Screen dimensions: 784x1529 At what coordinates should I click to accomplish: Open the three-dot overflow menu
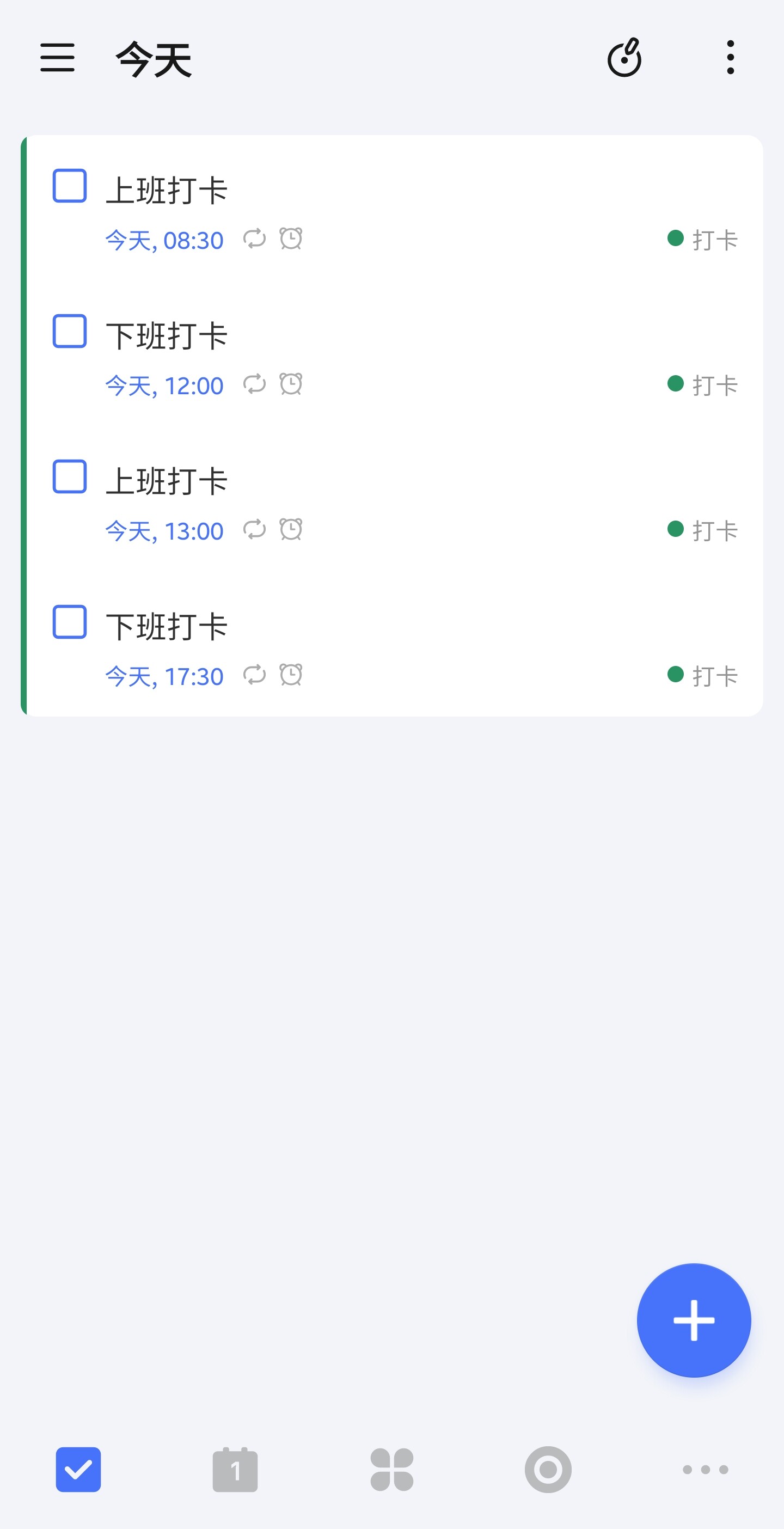pyautogui.click(x=730, y=58)
